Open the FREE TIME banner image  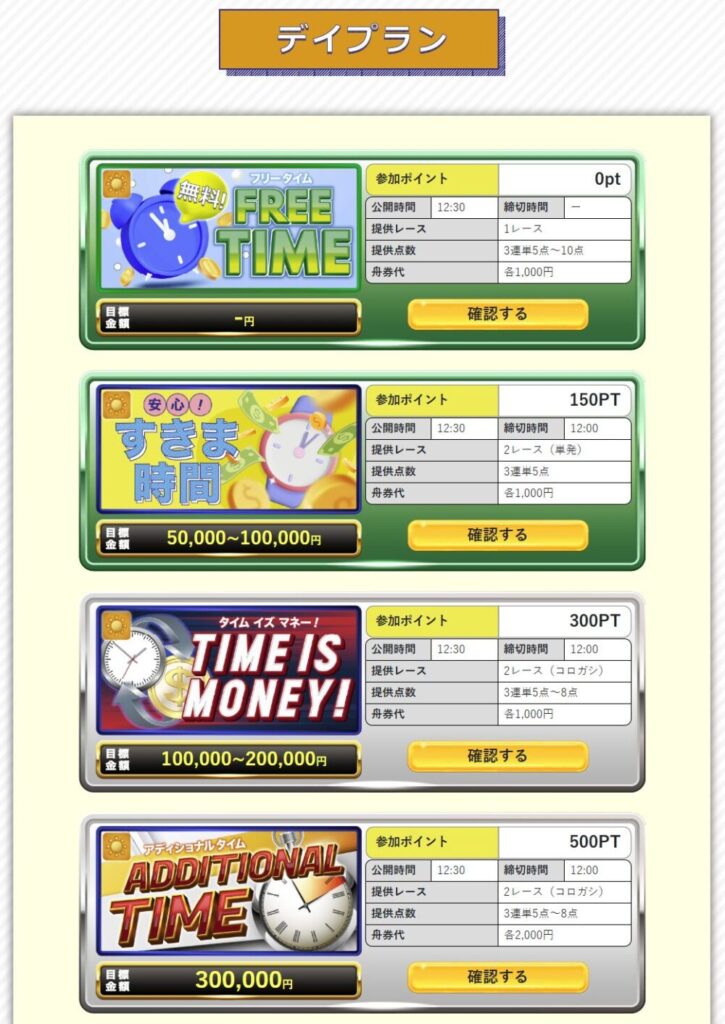(229, 227)
